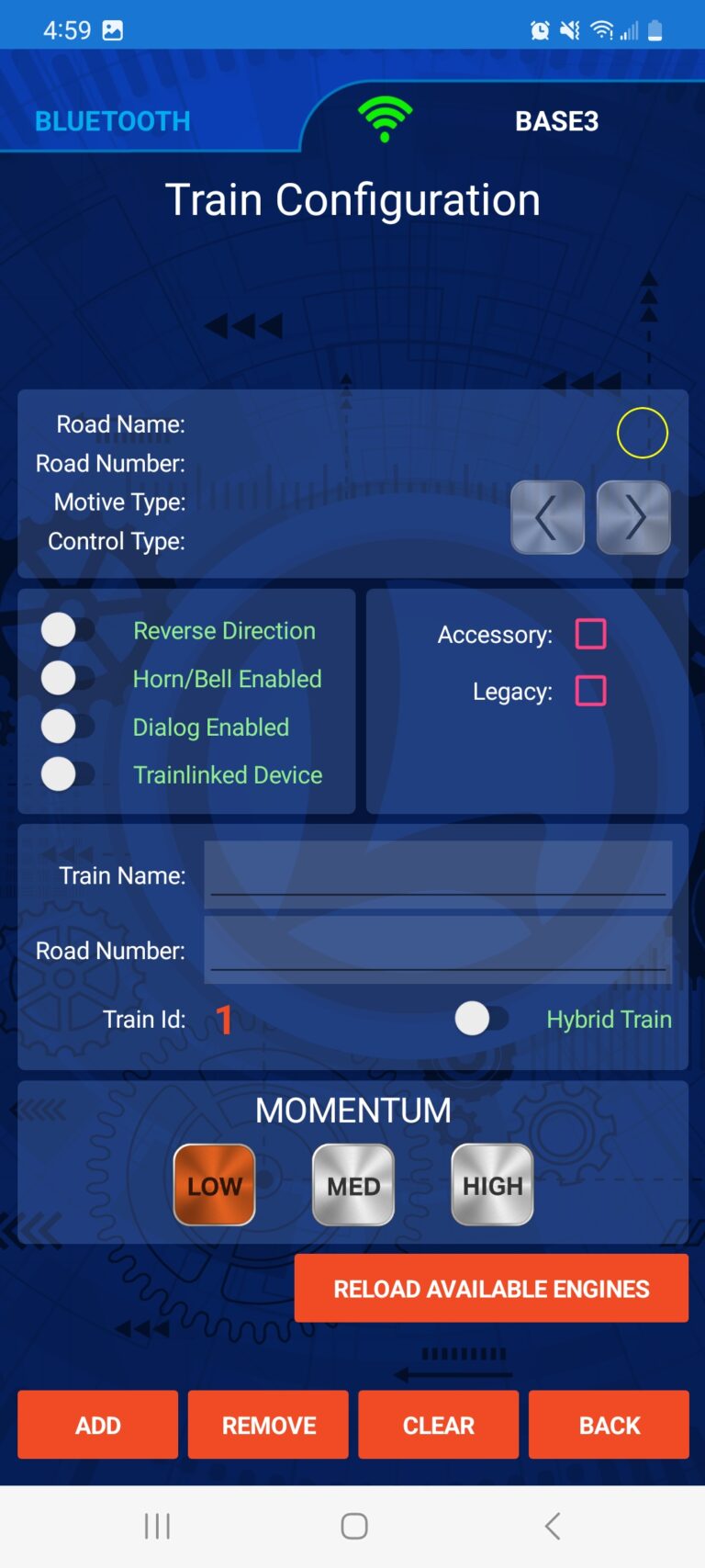Enable Horn/Bell Enabled switch
This screenshot has width=705, height=1568.
coord(68,678)
